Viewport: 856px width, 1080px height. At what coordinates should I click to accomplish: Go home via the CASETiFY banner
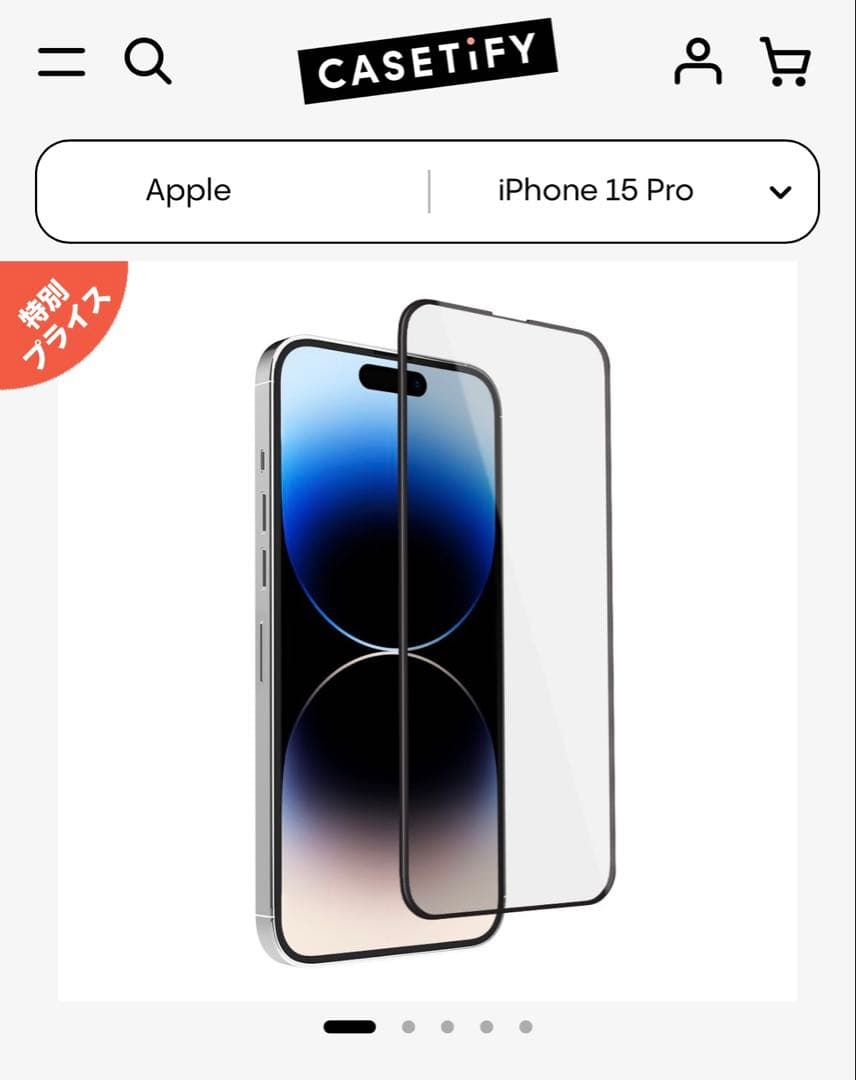(428, 58)
